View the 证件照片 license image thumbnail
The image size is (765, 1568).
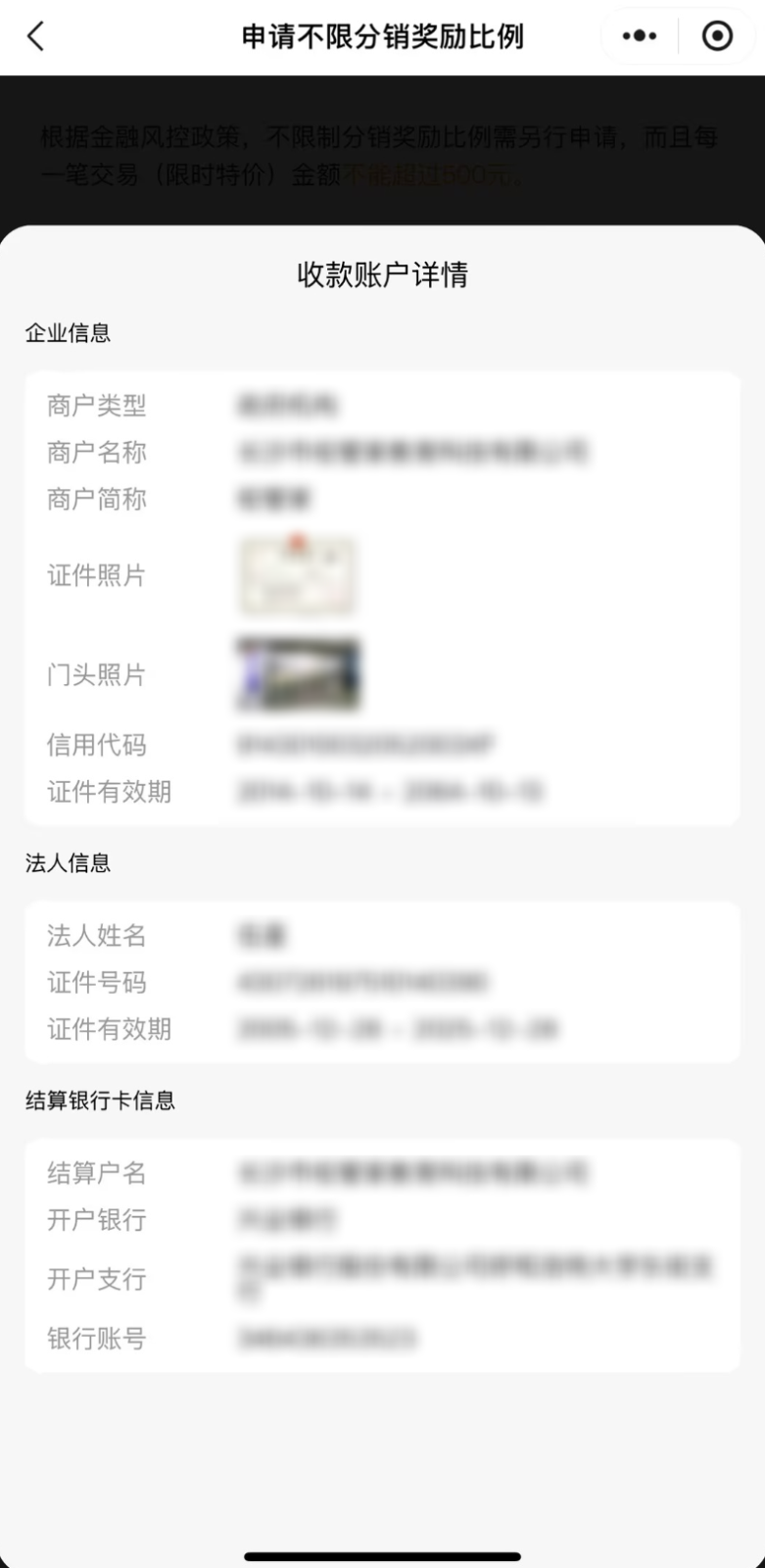(298, 575)
